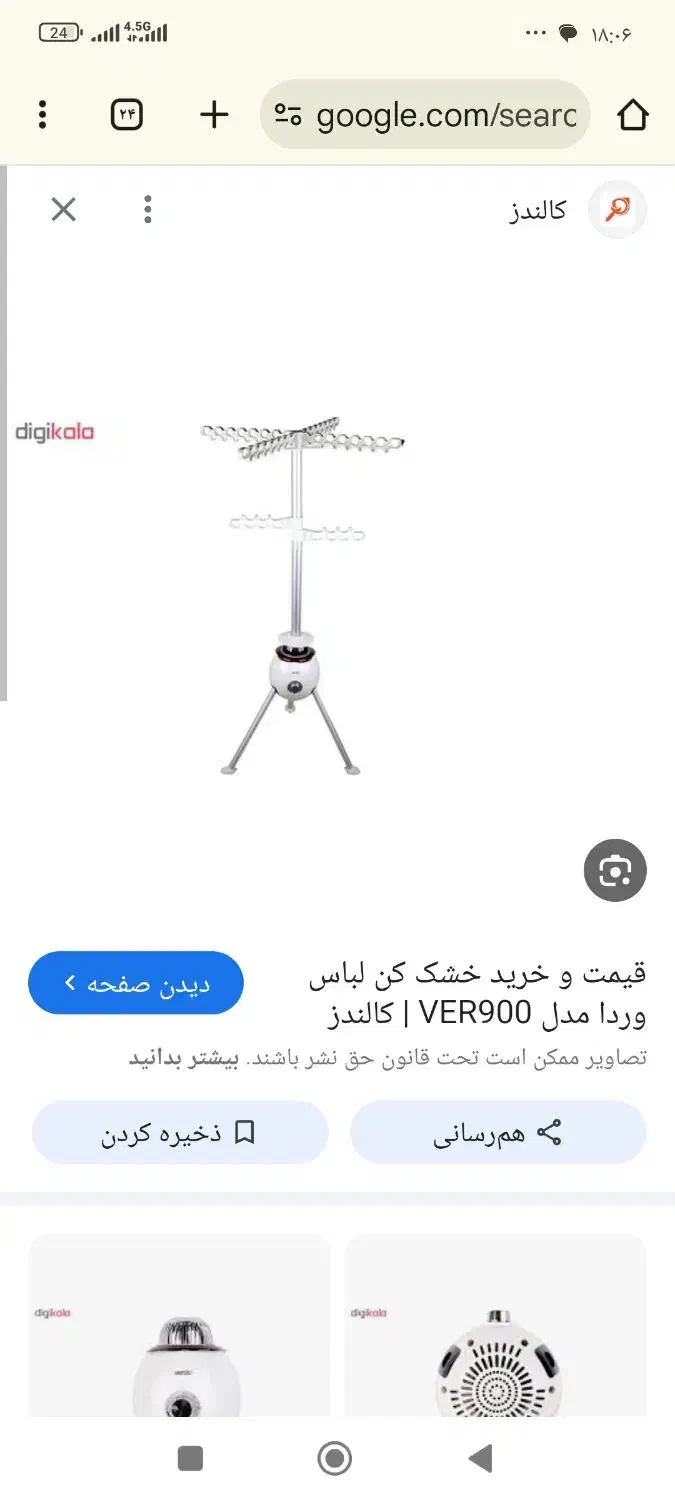
Task: Open the image viewer three-dot options
Action: point(148,209)
